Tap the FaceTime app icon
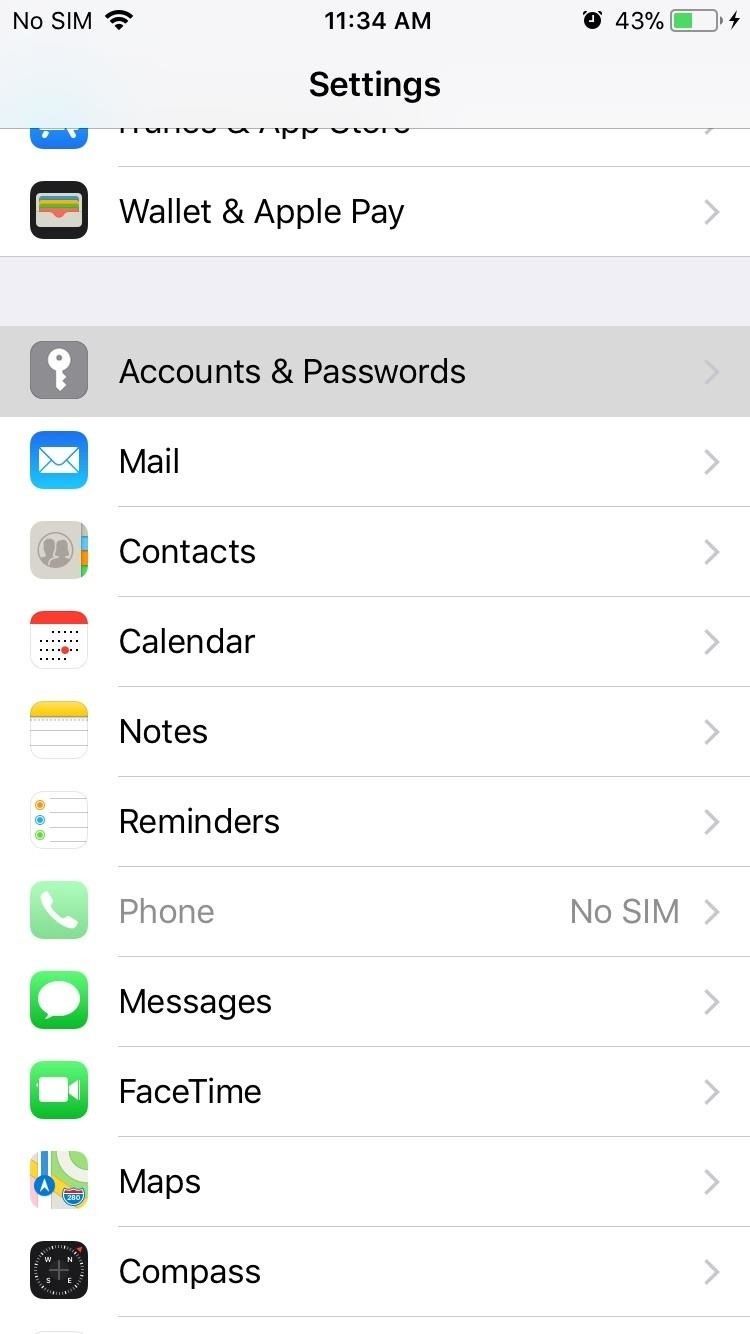This screenshot has height=1334, width=750. pyautogui.click(x=58, y=1090)
